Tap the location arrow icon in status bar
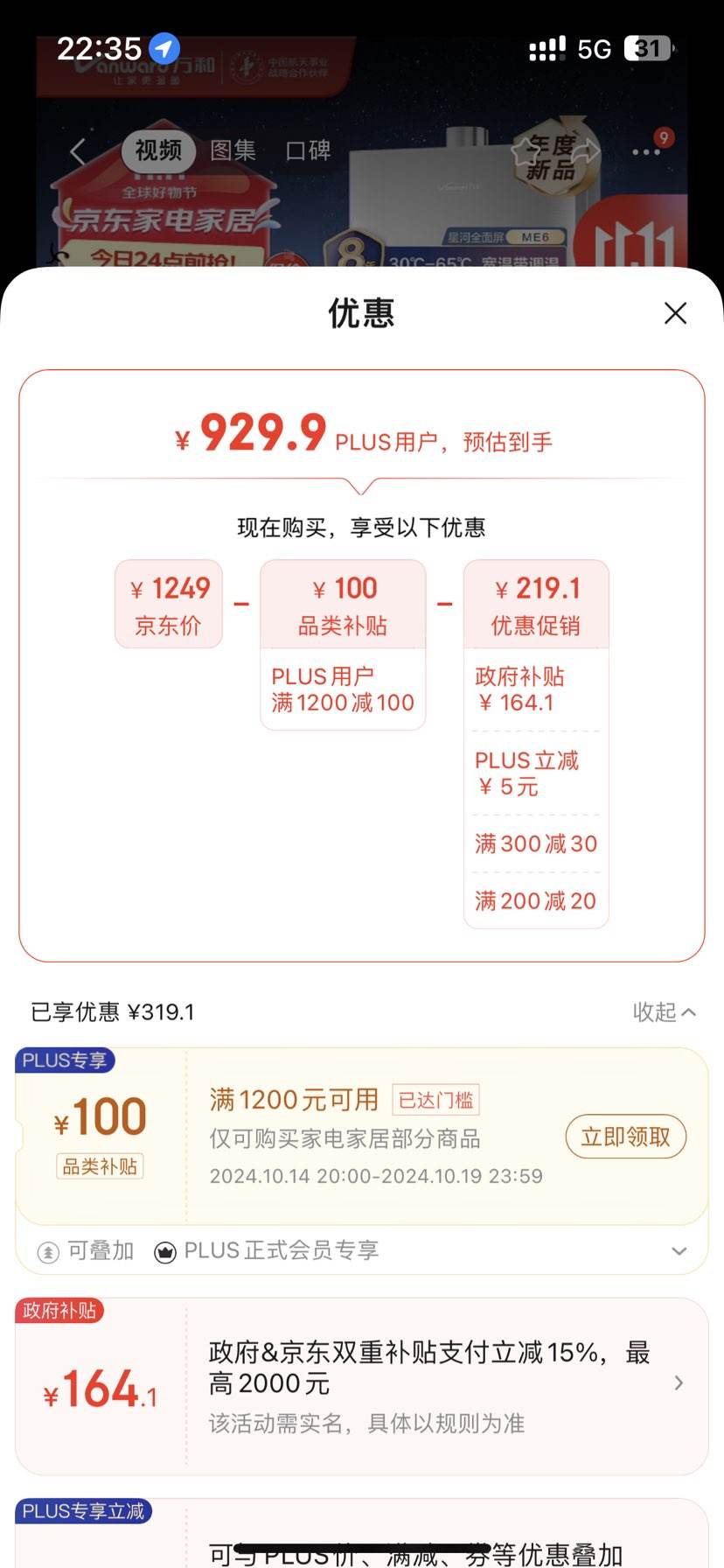The height and width of the screenshot is (1568, 724). tap(162, 50)
